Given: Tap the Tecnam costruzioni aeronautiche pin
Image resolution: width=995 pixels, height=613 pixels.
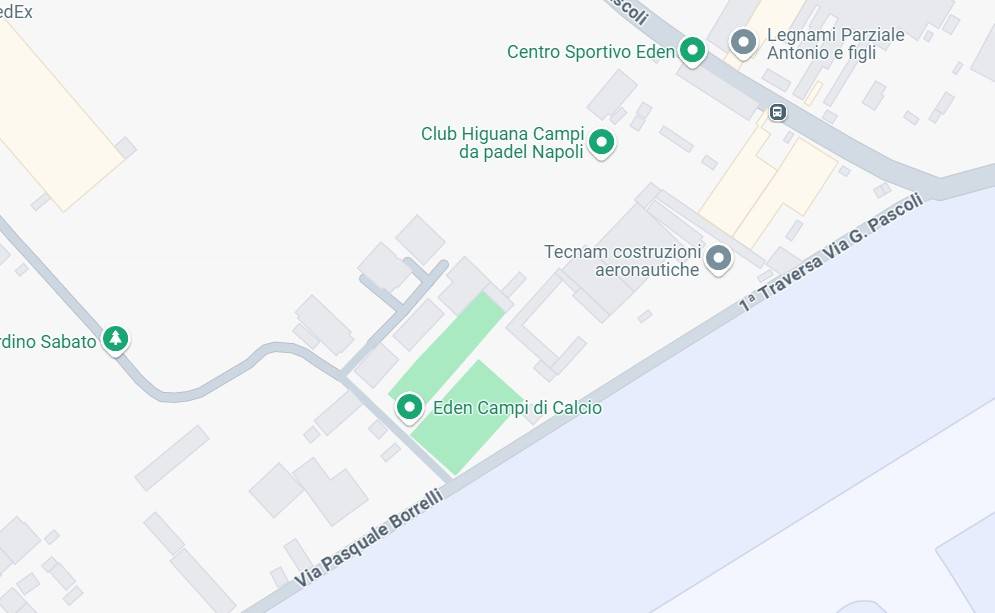Looking at the screenshot, I should pos(718,259).
